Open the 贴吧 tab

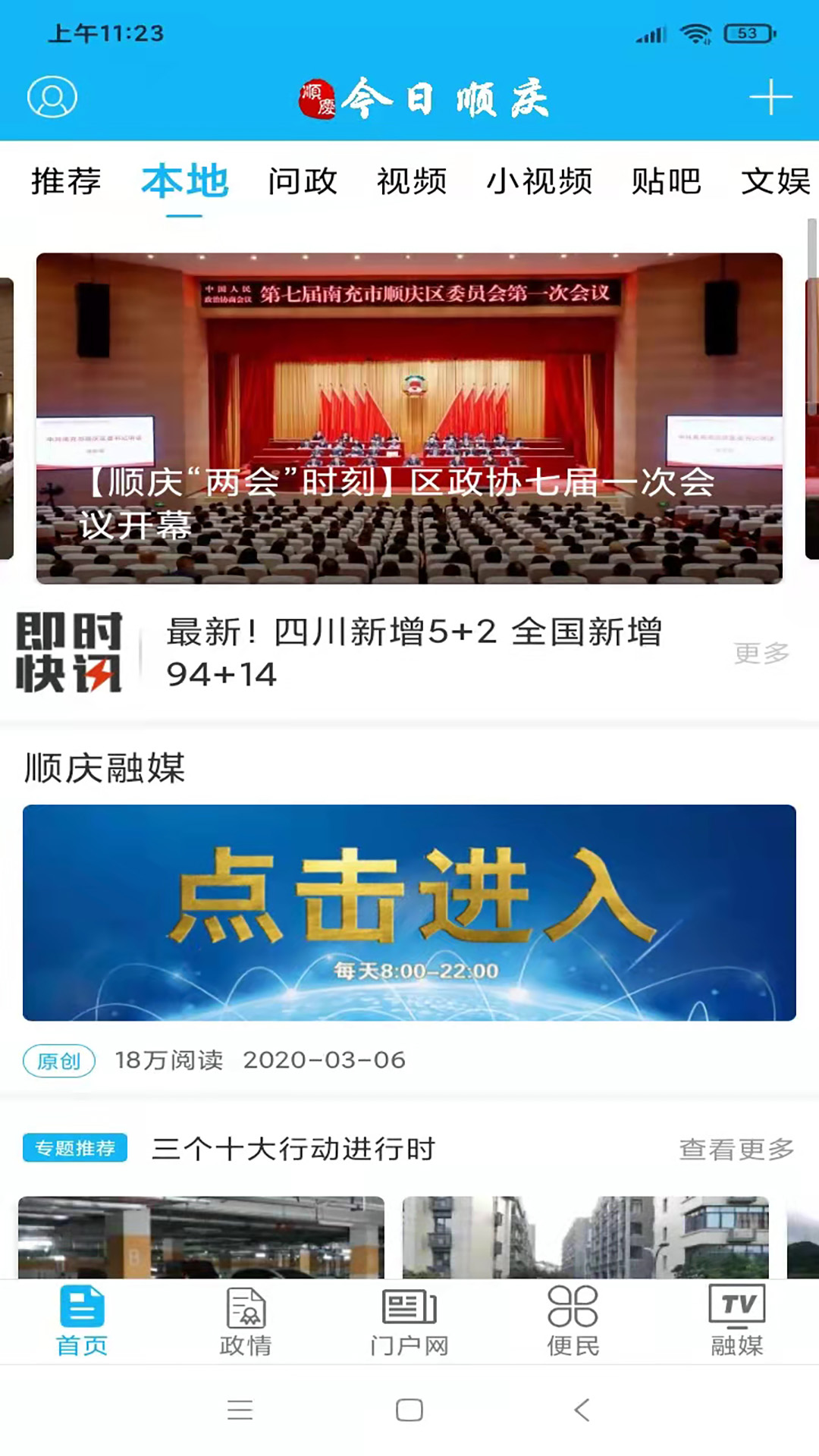(x=667, y=182)
